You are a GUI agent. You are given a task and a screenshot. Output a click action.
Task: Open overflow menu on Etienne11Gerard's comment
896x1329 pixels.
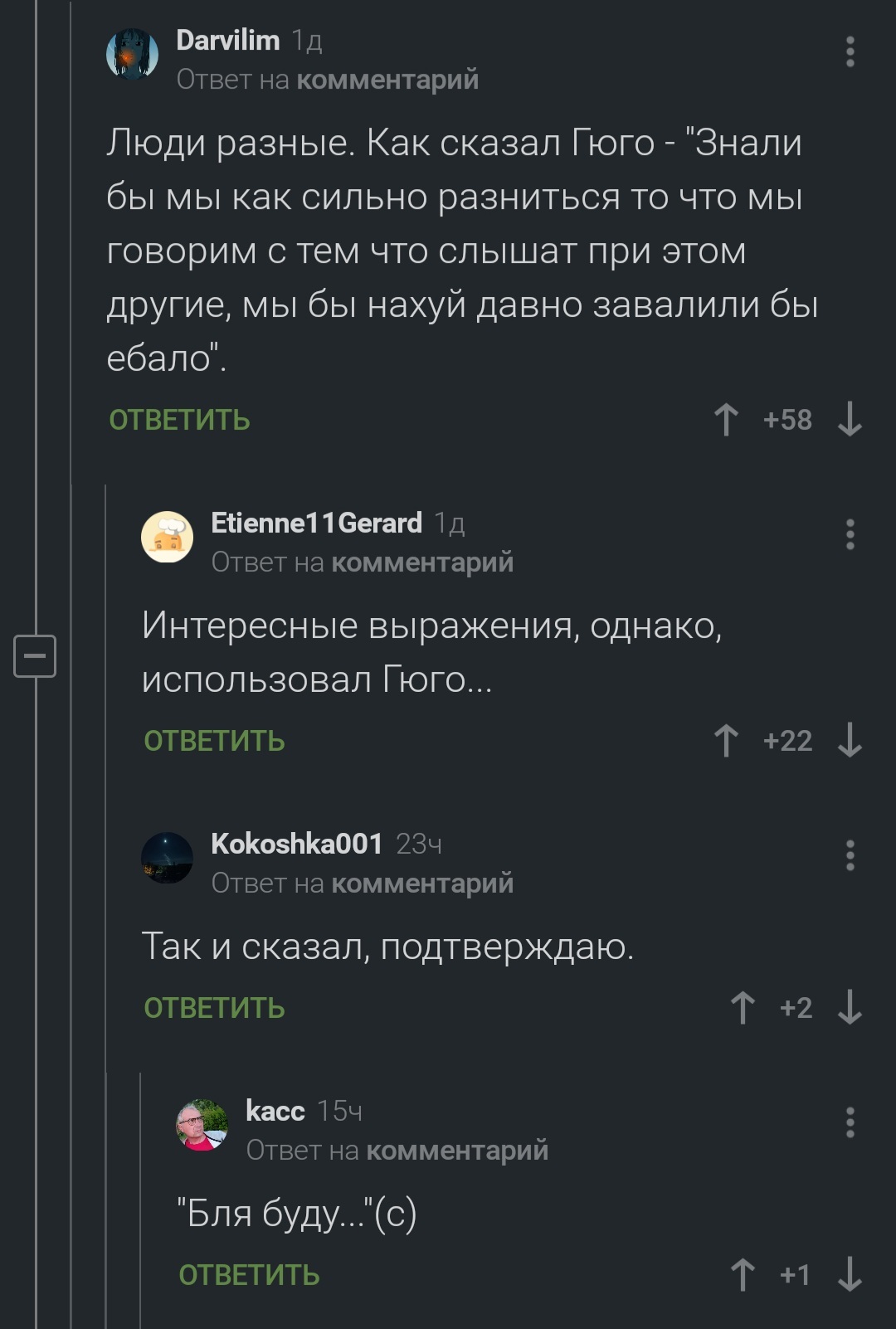point(850,534)
